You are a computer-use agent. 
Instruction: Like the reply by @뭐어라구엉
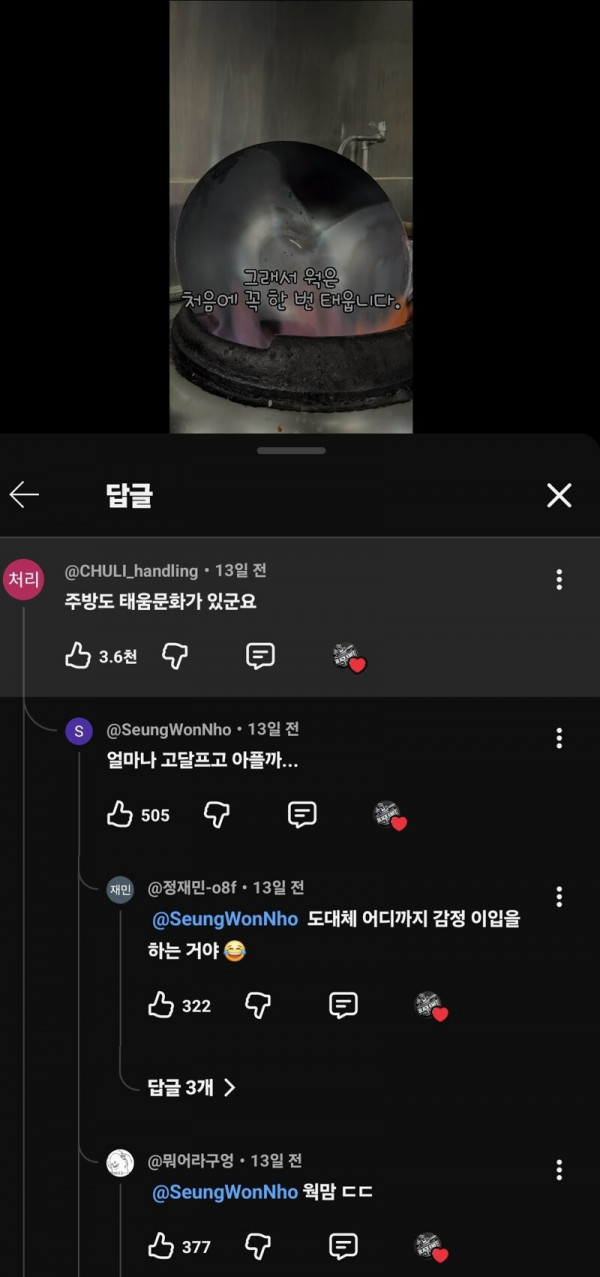click(x=161, y=1246)
